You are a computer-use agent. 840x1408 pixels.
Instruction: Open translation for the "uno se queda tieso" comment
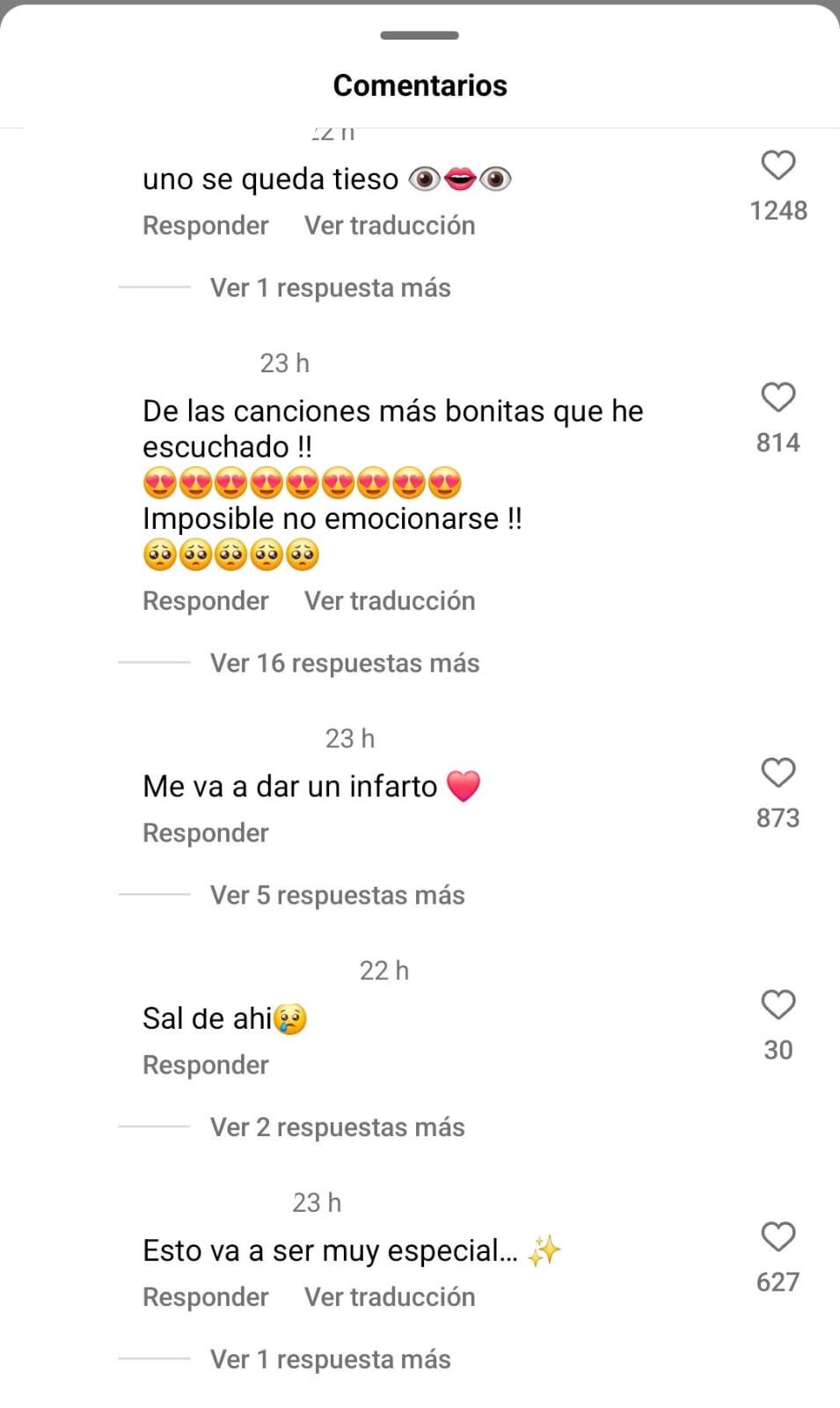(389, 225)
